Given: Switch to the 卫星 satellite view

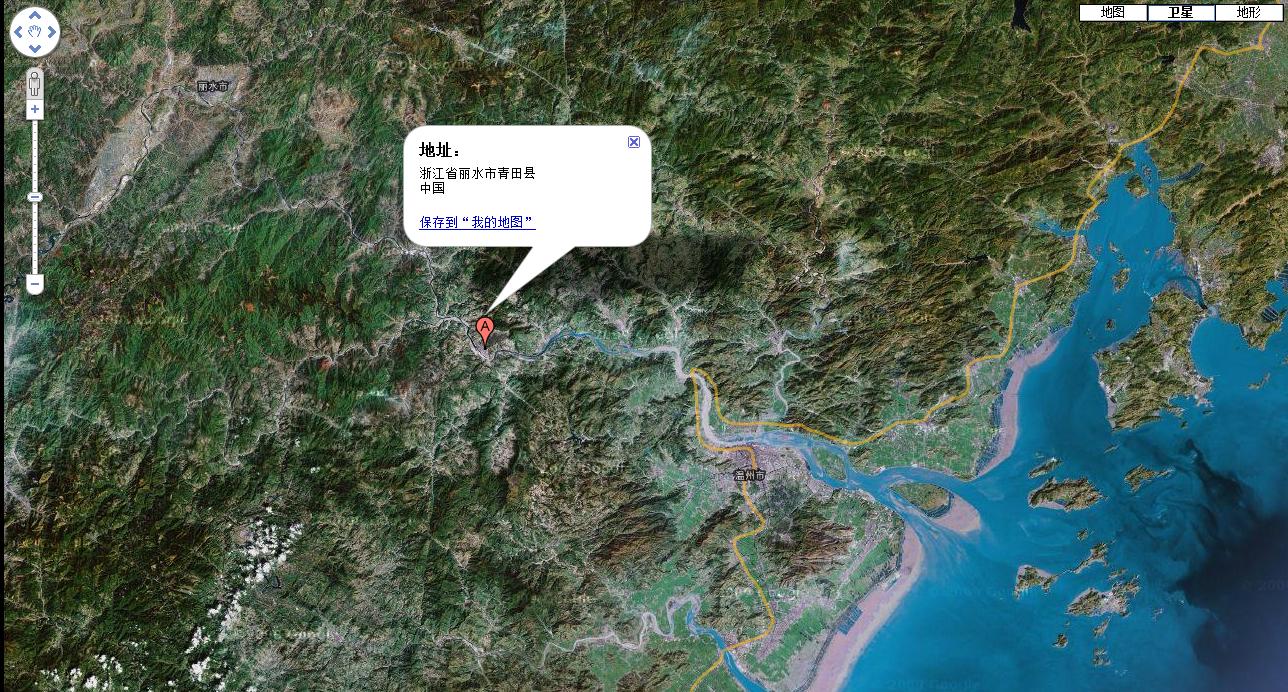Looking at the screenshot, I should [x=1181, y=13].
